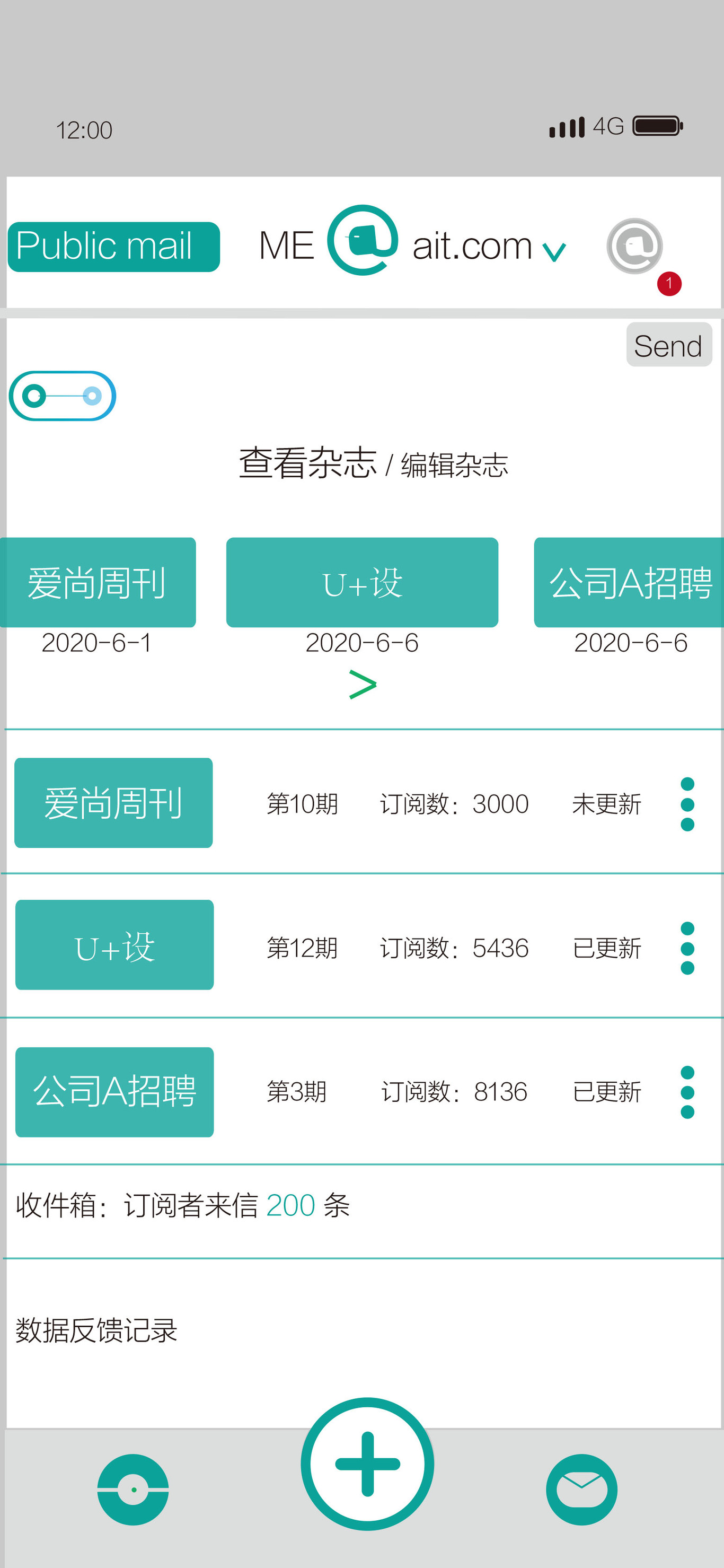The image size is (724, 1568).
Task: Open 收件箱 subscriber letters
Action: (x=182, y=1206)
